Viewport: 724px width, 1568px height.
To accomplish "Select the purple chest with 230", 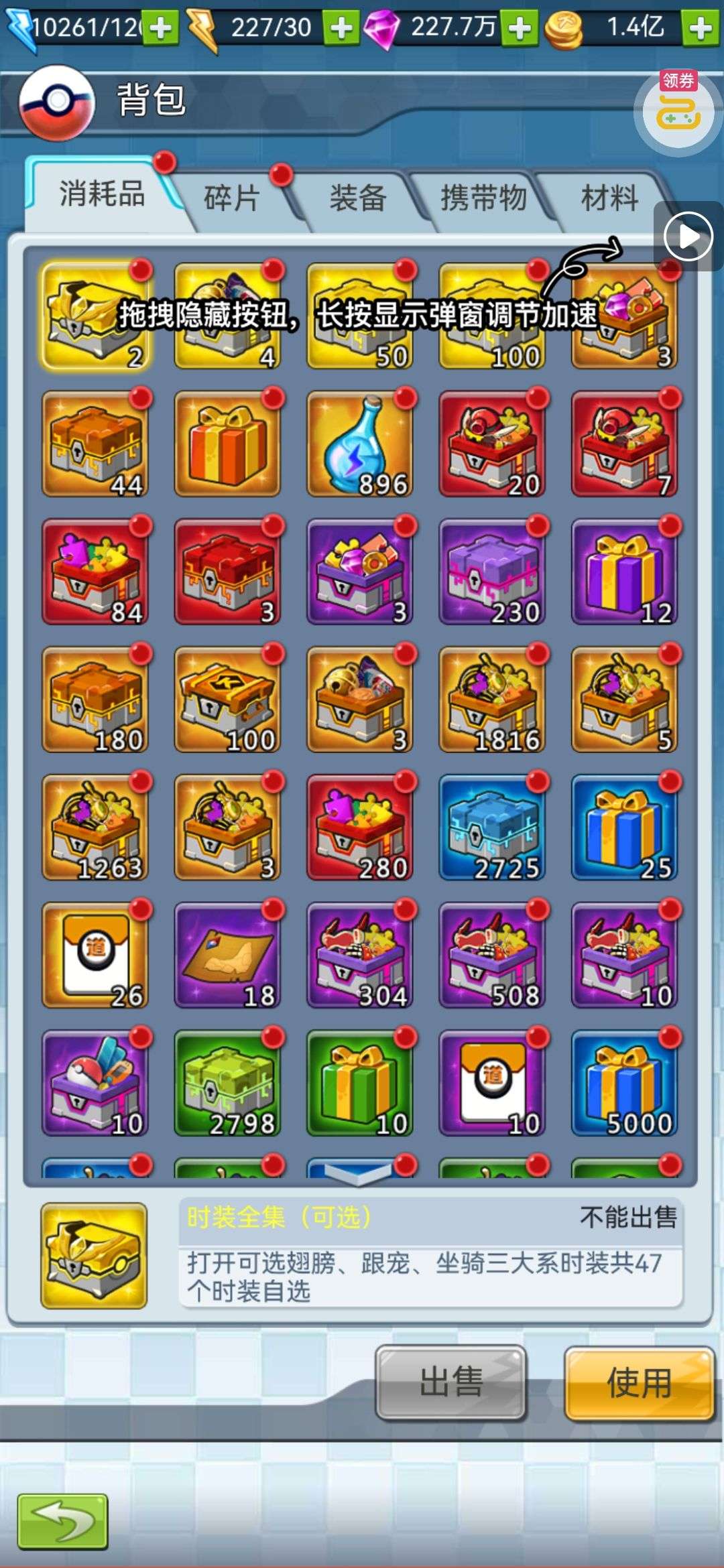I will tap(492, 572).
